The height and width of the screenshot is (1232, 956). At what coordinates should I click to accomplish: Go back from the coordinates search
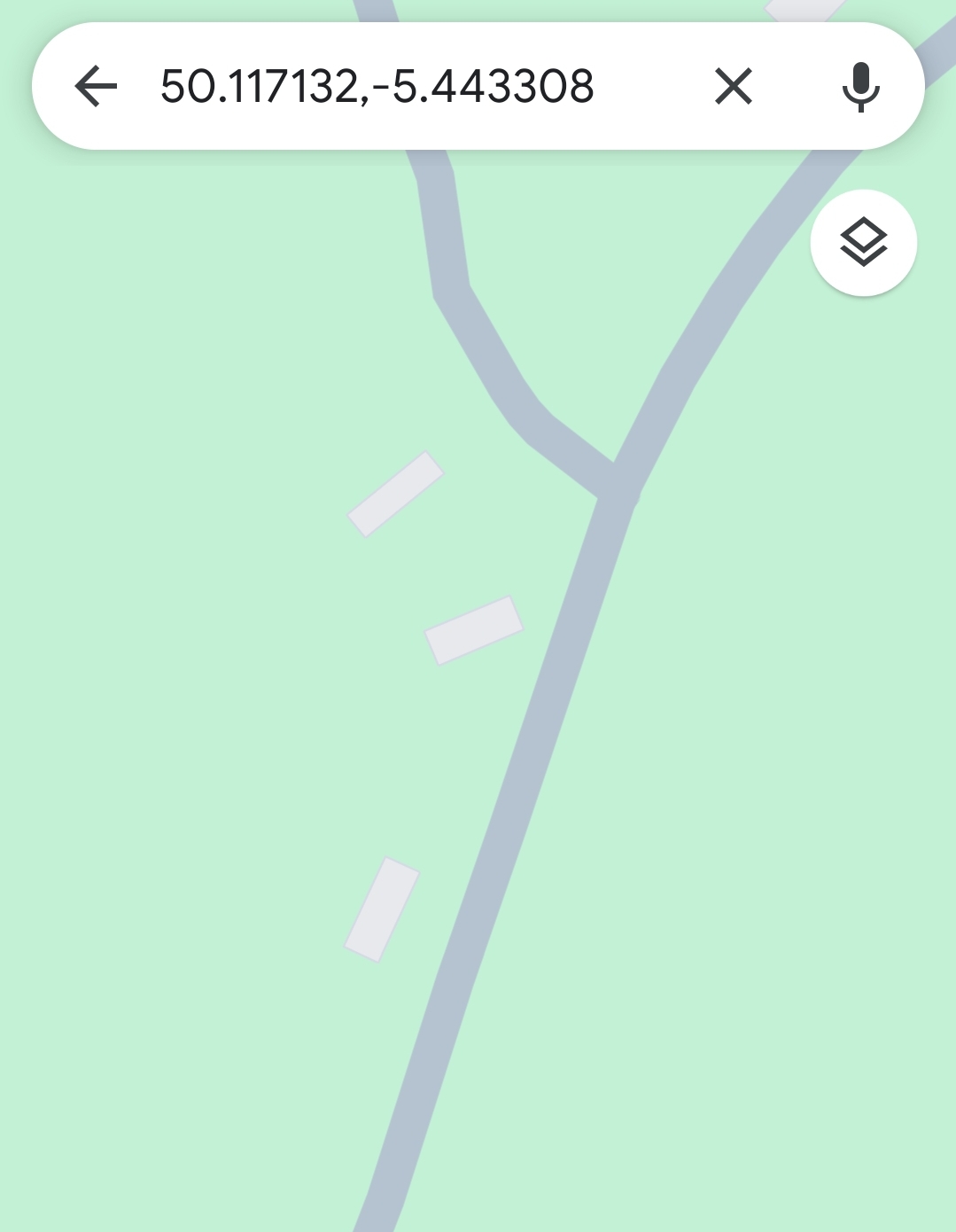pyautogui.click(x=96, y=86)
